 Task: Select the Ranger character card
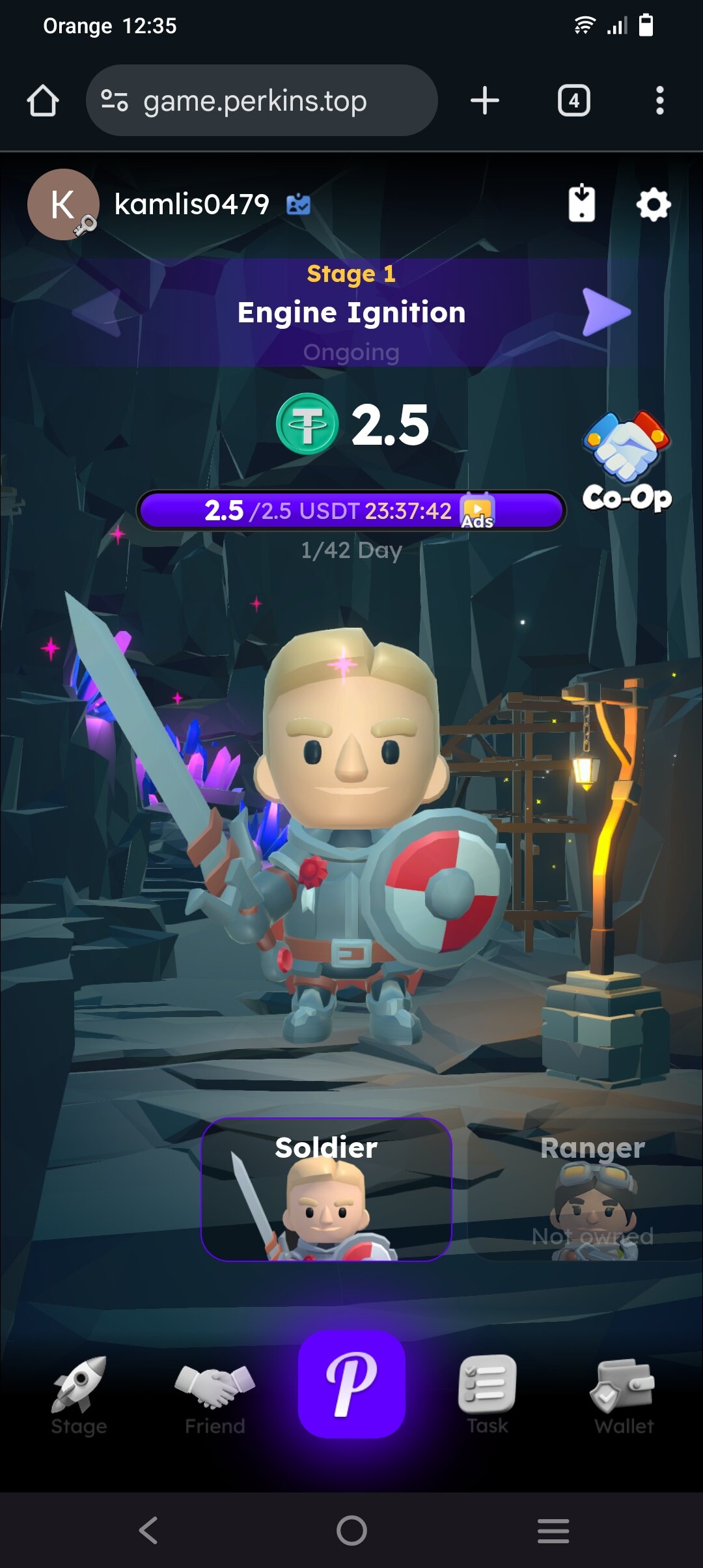coord(586,1190)
